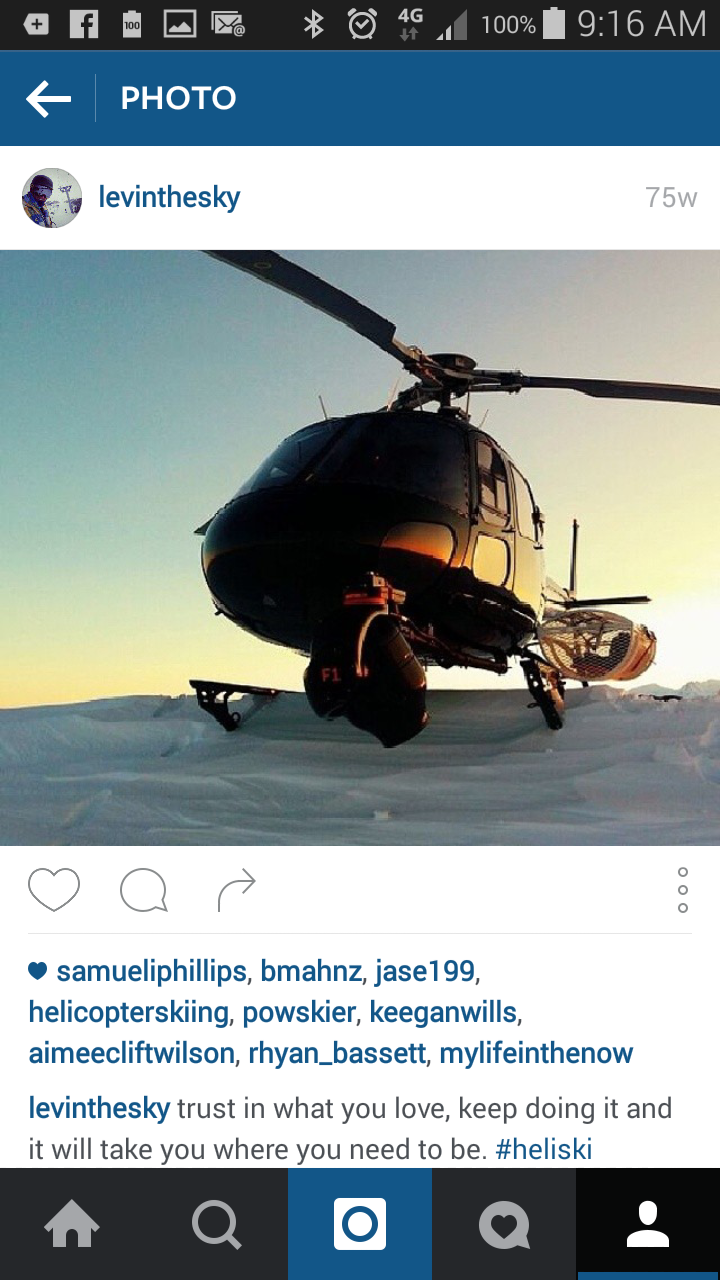Open powskier profile from the likes
Image resolution: width=720 pixels, height=1280 pixels.
(298, 1012)
